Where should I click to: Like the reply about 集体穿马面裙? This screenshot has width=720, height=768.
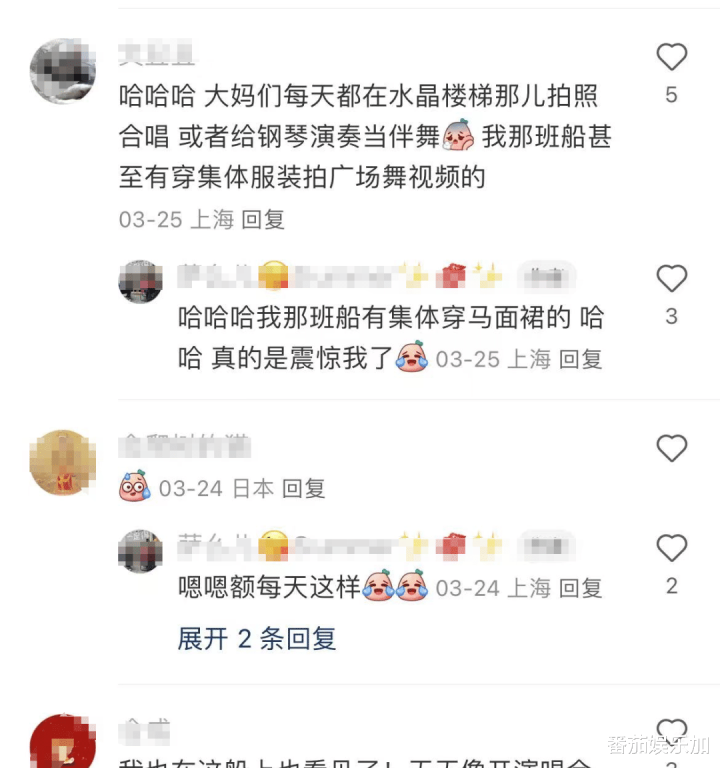[x=672, y=278]
